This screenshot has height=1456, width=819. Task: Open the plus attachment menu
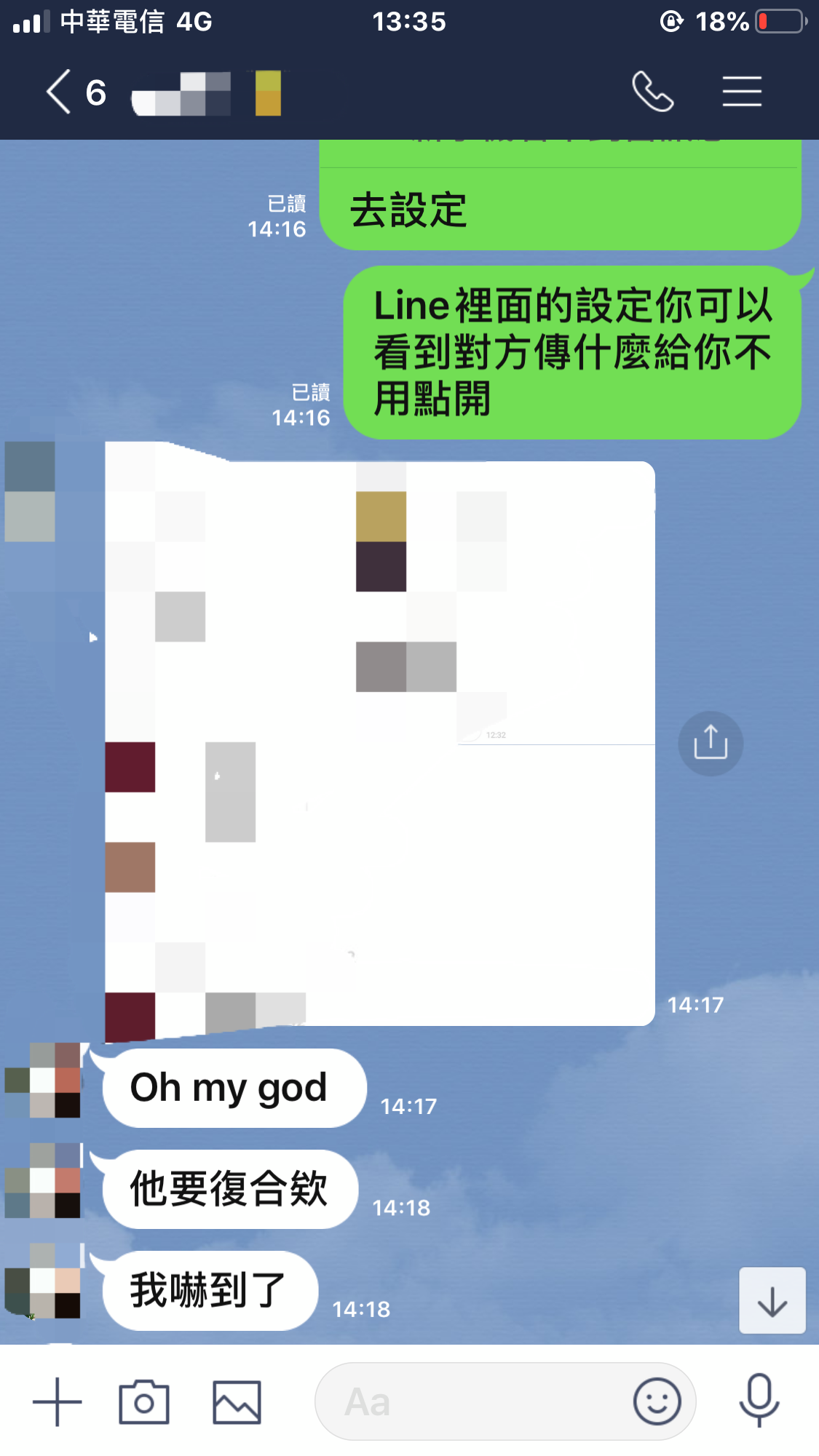pyautogui.click(x=58, y=1401)
